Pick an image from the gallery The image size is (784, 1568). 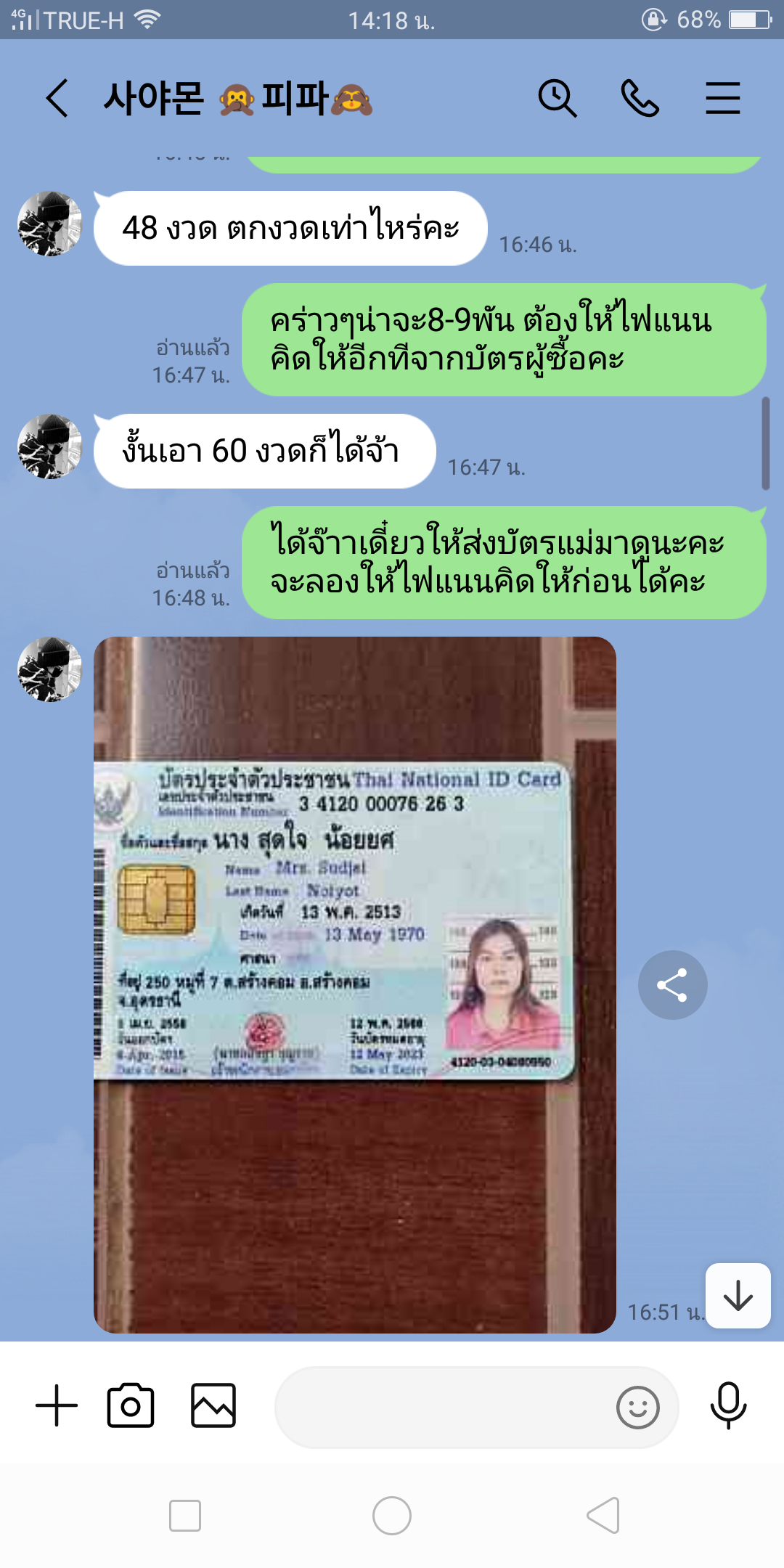pos(213,1406)
